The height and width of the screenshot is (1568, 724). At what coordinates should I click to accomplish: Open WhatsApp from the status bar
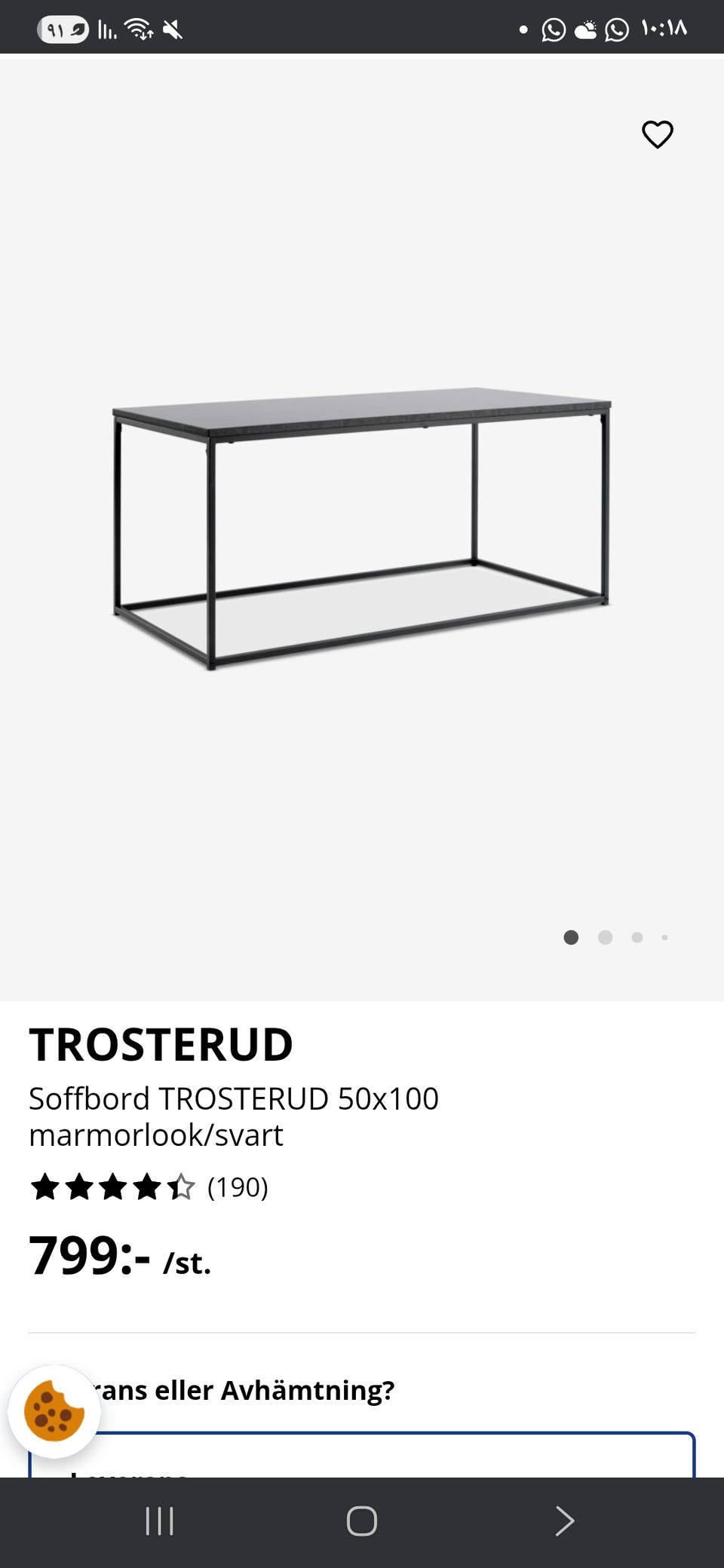point(553,29)
